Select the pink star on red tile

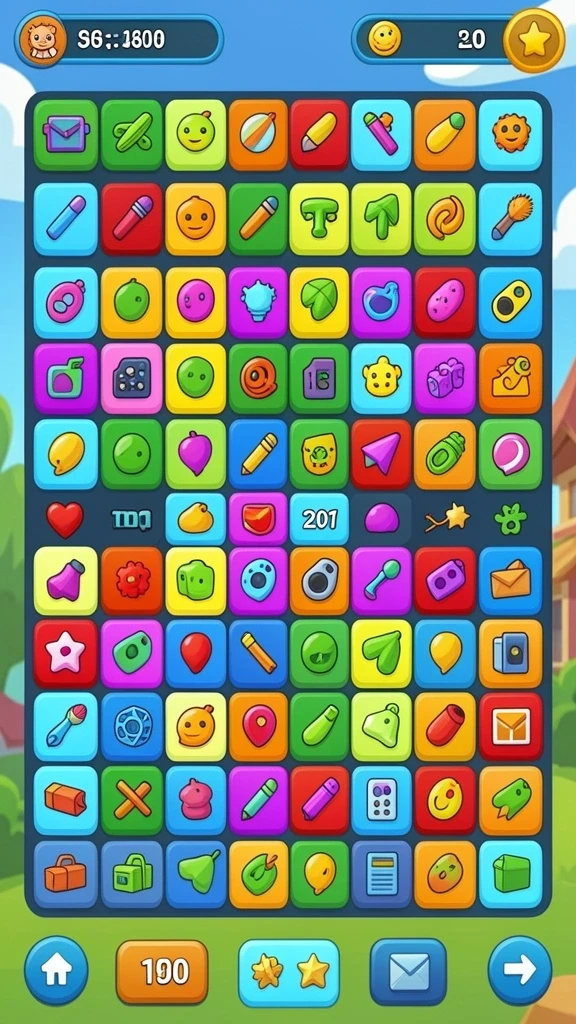pyautogui.click(x=65, y=655)
